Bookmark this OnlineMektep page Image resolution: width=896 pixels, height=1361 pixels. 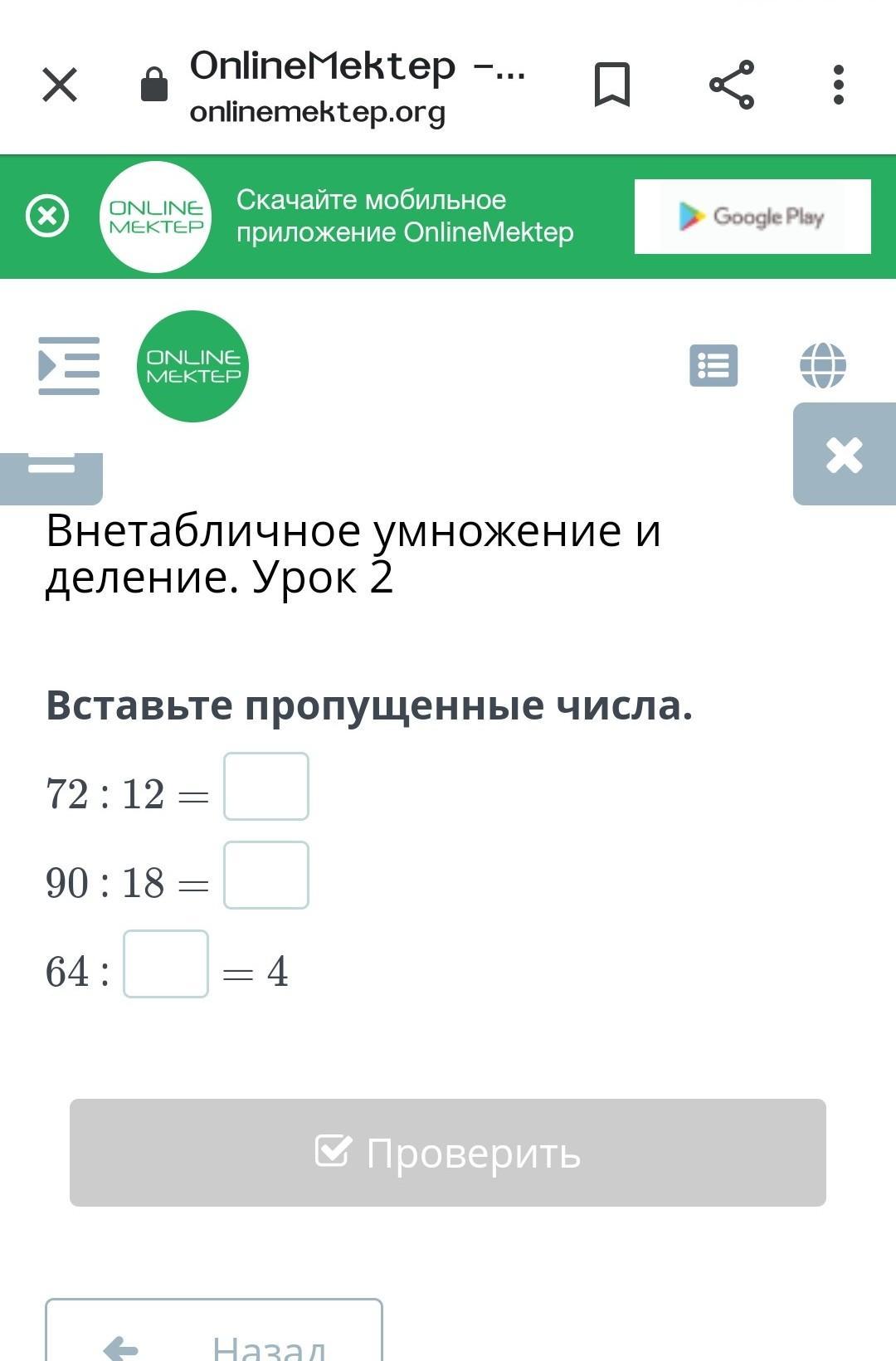point(612,85)
